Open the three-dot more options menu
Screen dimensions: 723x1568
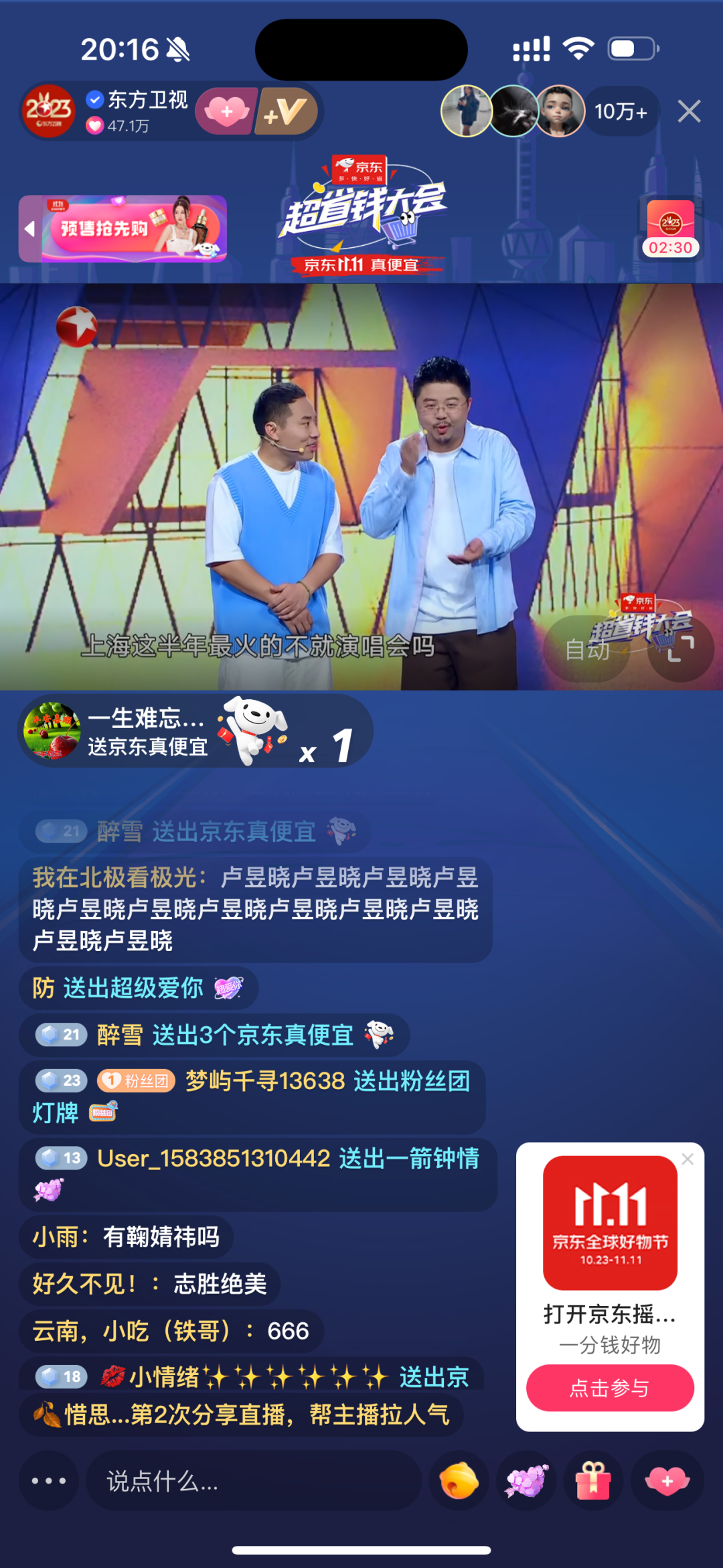point(49,1480)
